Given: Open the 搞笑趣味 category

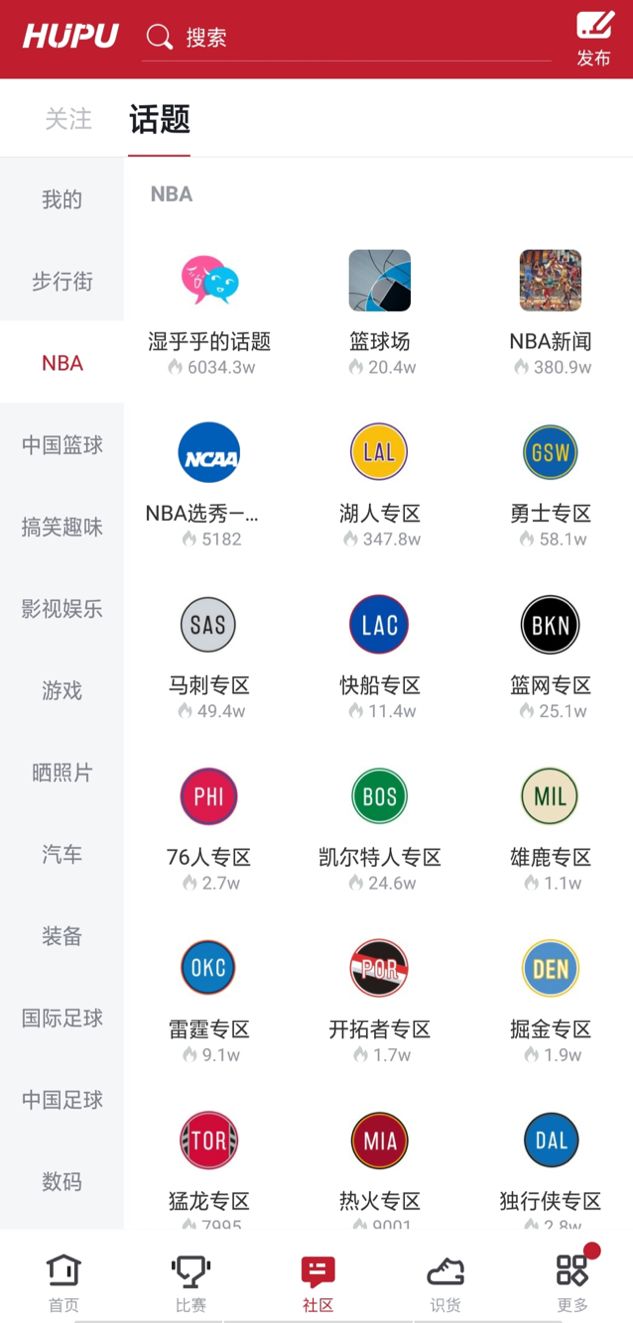Looking at the screenshot, I should coord(62,527).
